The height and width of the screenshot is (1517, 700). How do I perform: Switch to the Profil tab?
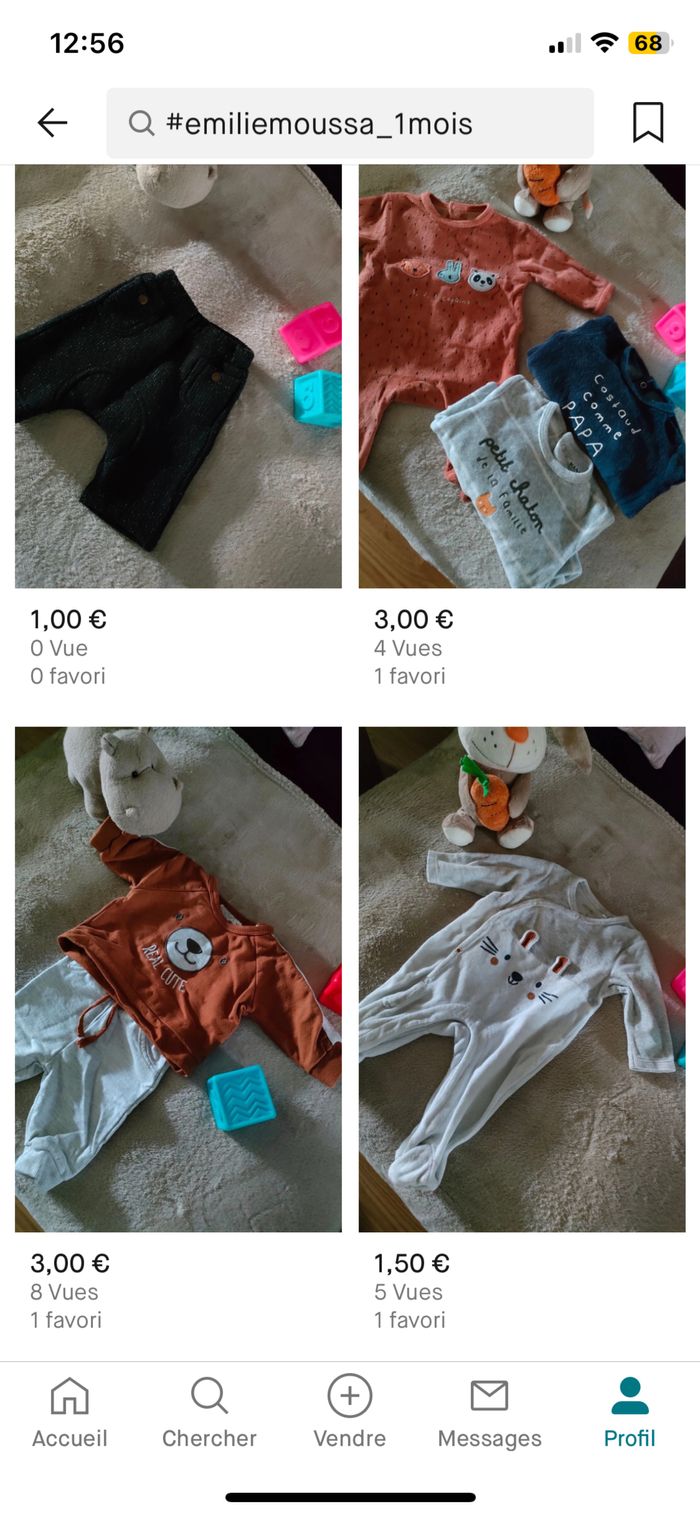[629, 1412]
